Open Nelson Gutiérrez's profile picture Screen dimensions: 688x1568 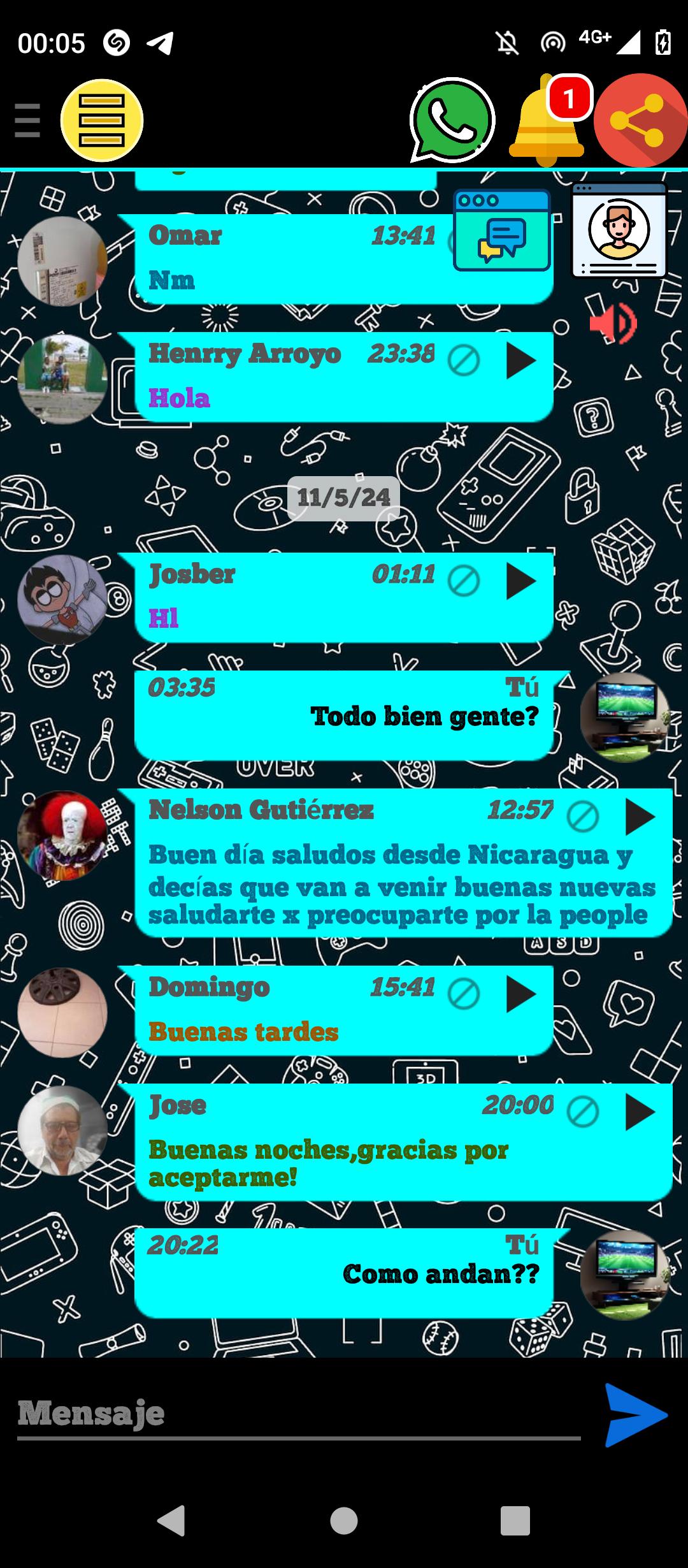[62, 836]
